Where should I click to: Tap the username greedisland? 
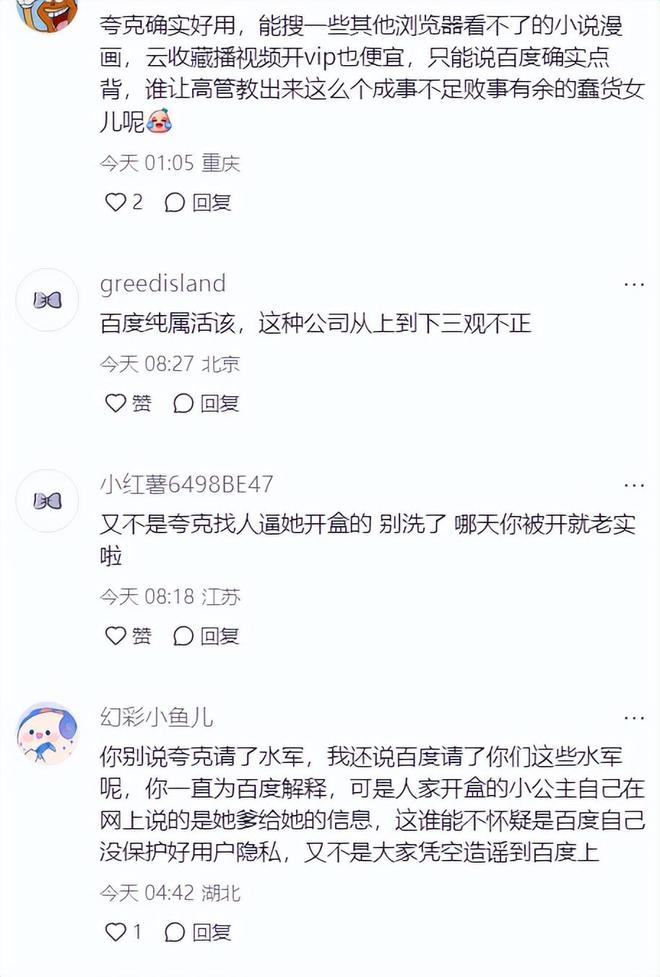pos(163,284)
